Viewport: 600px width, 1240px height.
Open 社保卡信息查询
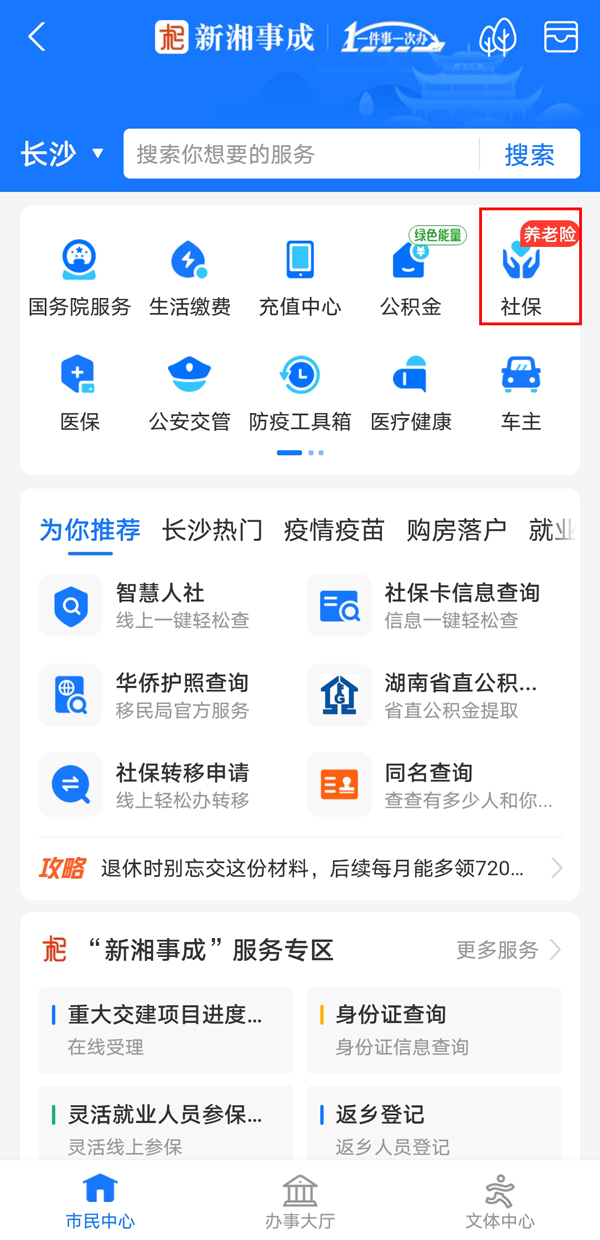pos(430,605)
